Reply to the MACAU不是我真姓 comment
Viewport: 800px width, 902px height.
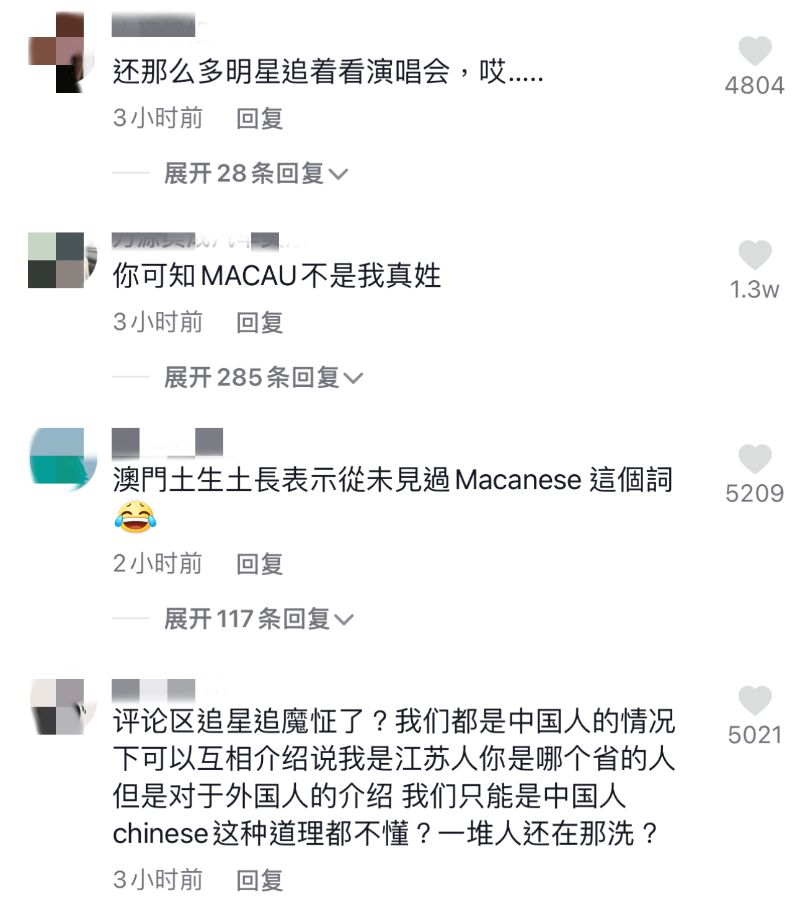(x=260, y=322)
